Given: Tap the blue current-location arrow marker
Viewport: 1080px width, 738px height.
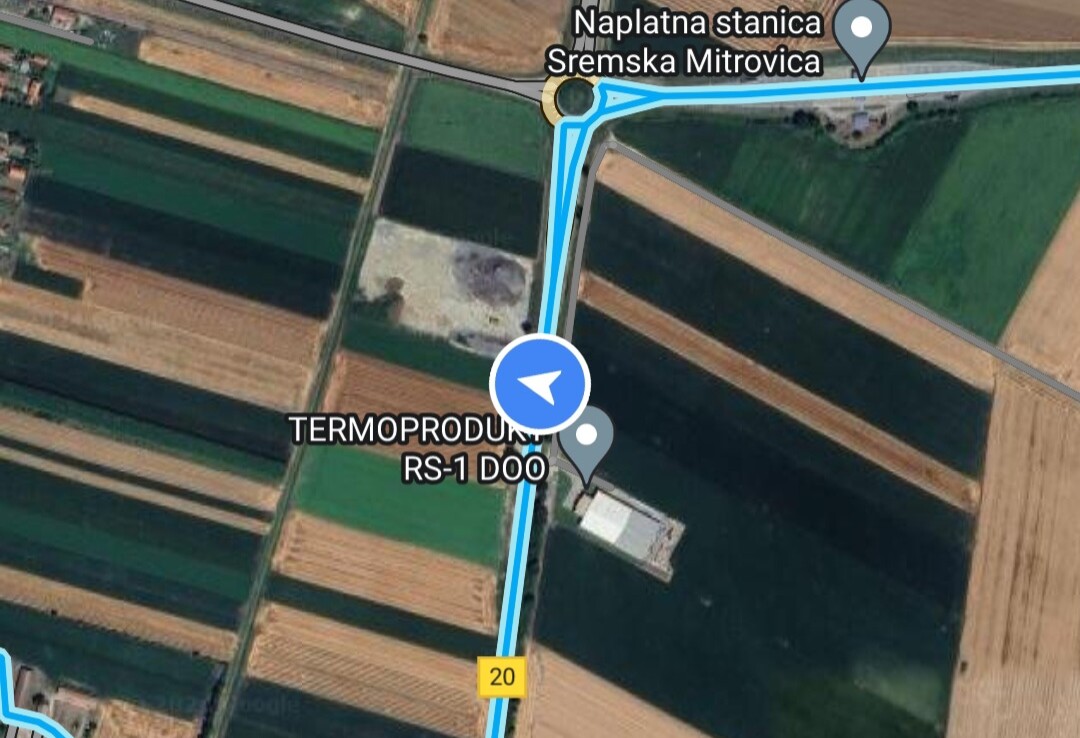Looking at the screenshot, I should click(x=540, y=384).
